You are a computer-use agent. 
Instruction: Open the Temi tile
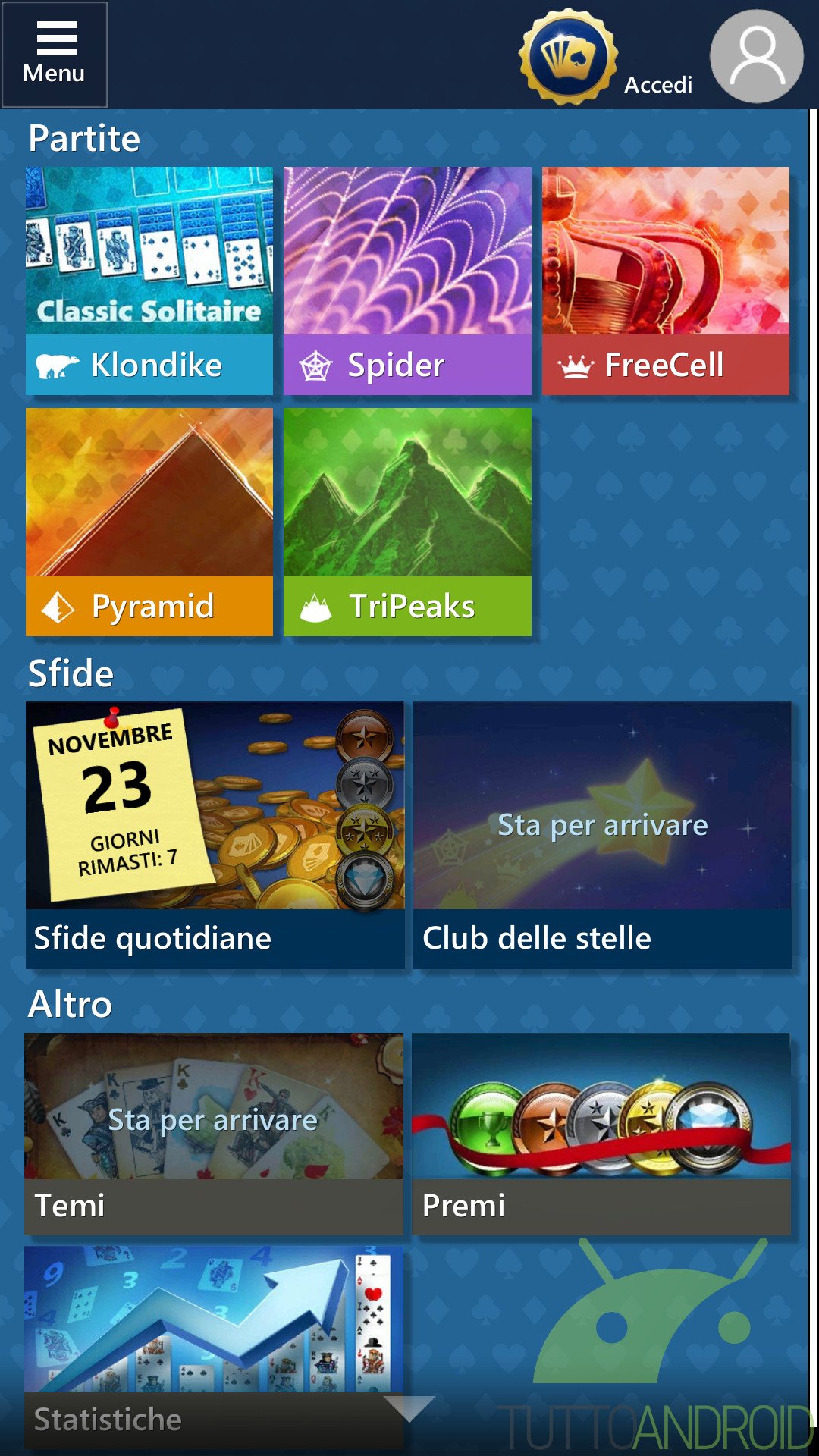[214, 1134]
